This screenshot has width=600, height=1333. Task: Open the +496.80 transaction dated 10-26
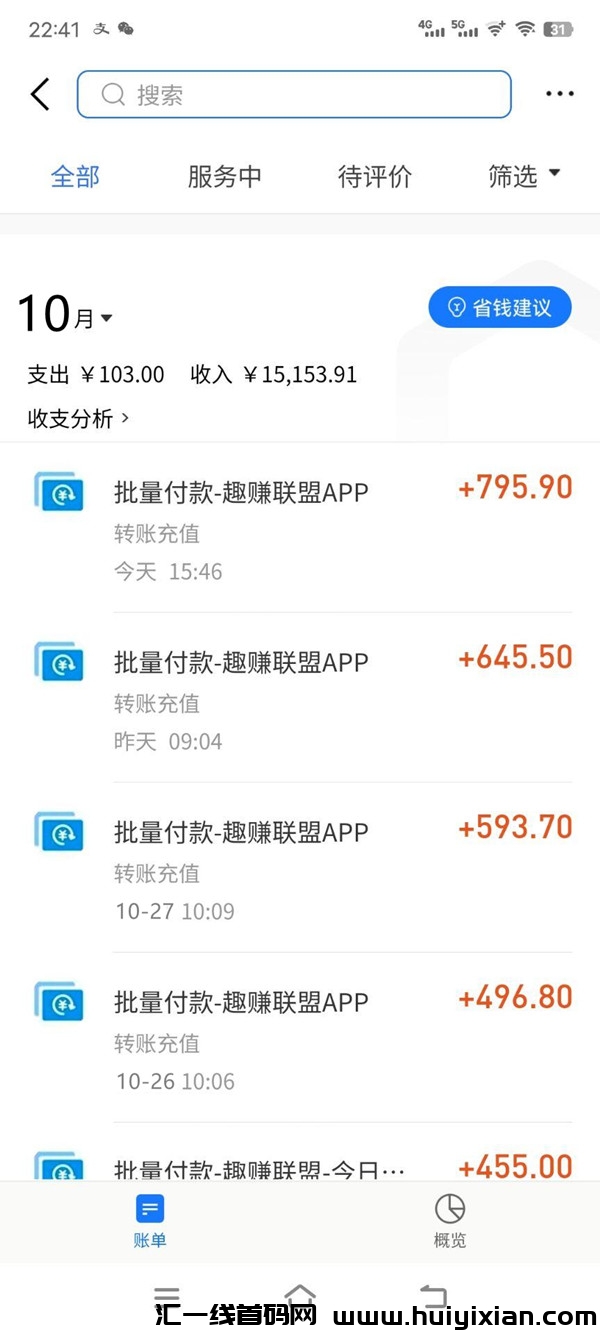[300, 1038]
